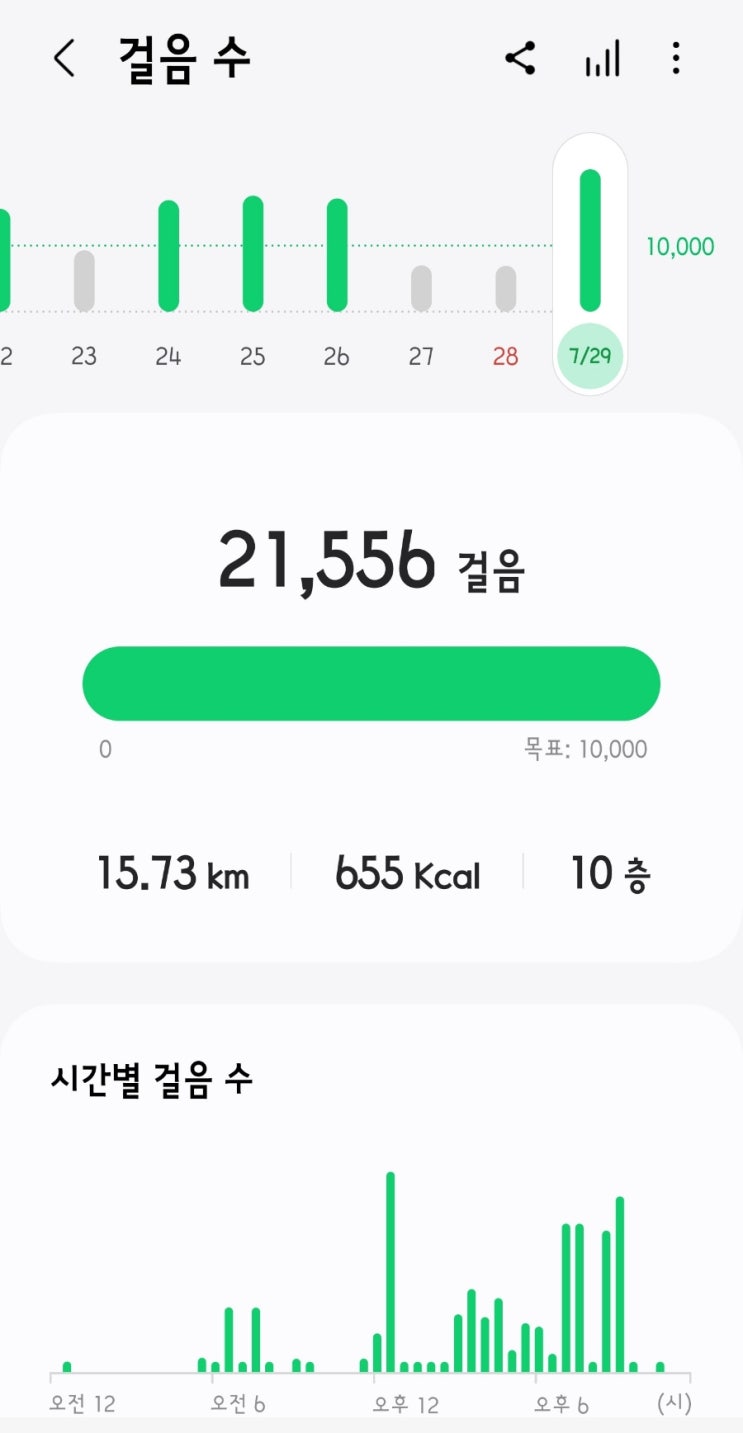Select the 7/29 step bar
Image resolution: width=743 pixels, height=1433 pixels.
coord(590,241)
